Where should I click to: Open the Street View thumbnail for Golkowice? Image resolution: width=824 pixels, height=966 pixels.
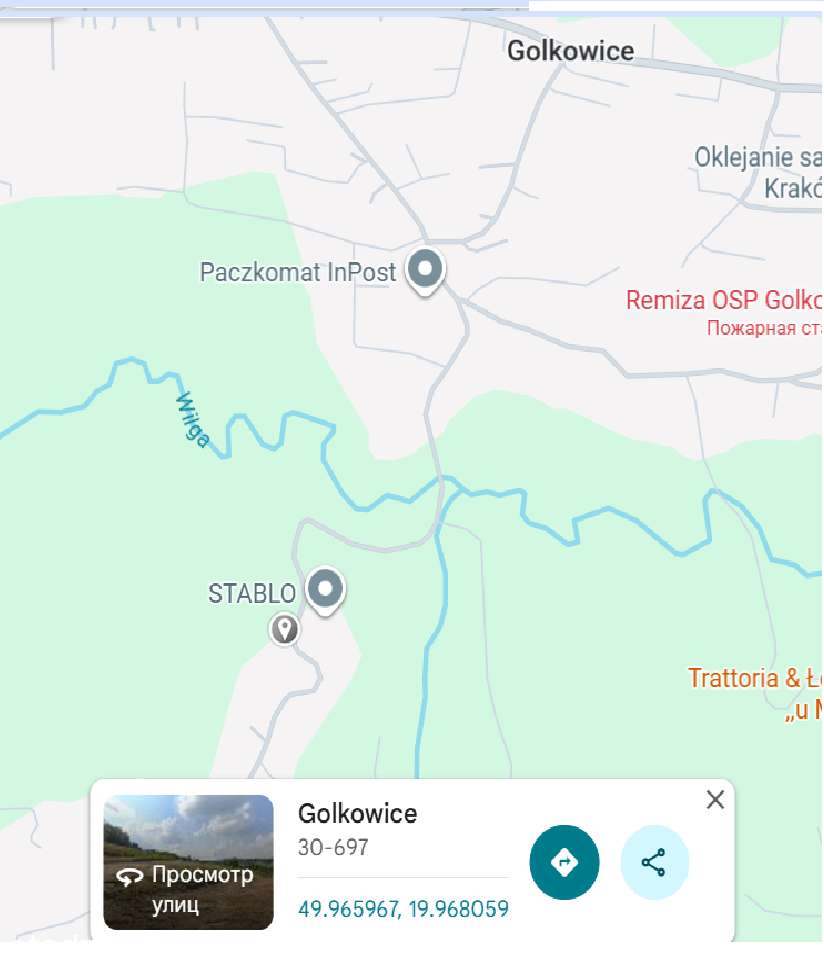click(x=188, y=862)
